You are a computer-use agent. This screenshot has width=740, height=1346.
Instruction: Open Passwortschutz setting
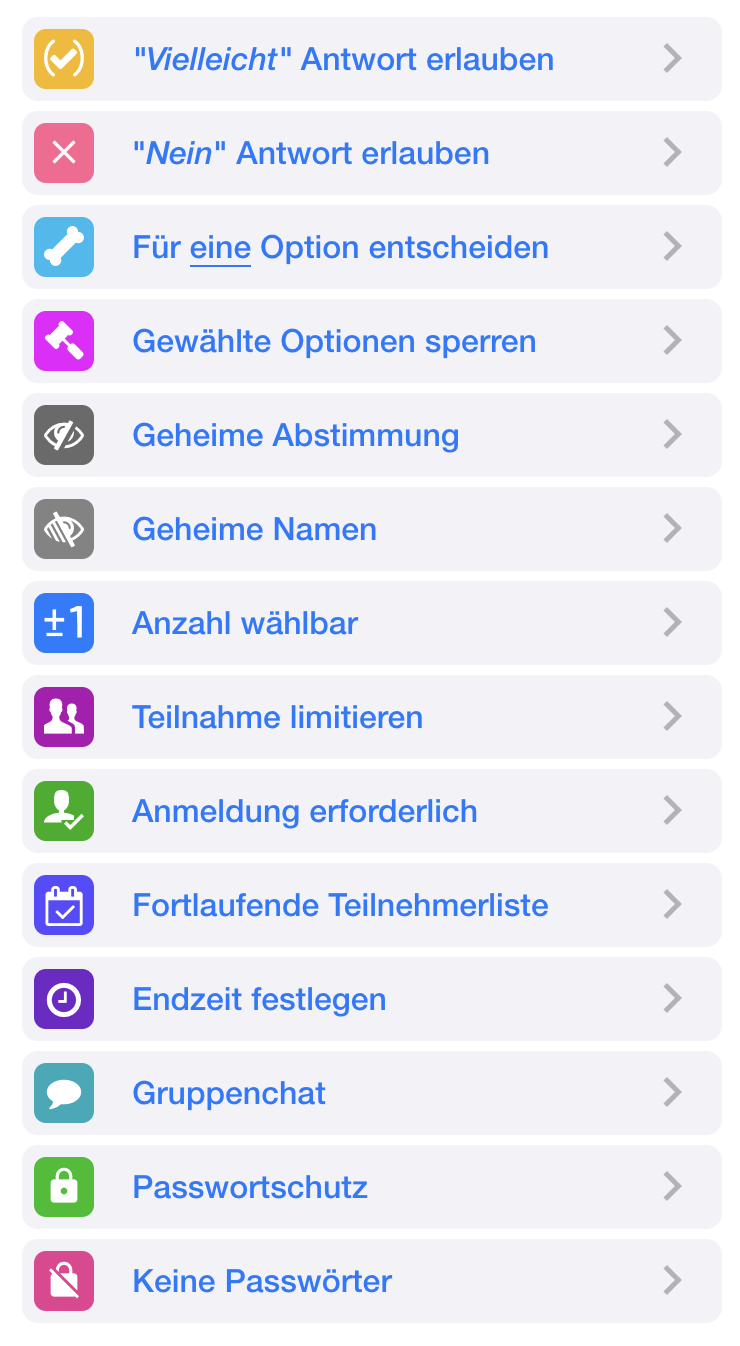pyautogui.click(x=250, y=1188)
